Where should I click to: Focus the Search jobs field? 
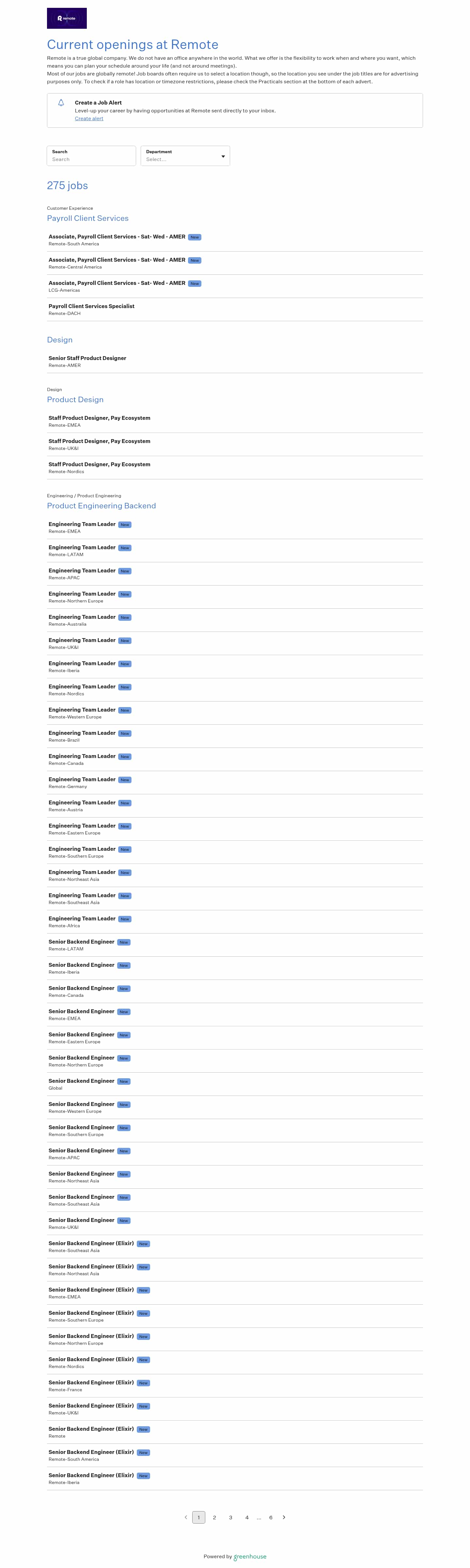point(91,159)
